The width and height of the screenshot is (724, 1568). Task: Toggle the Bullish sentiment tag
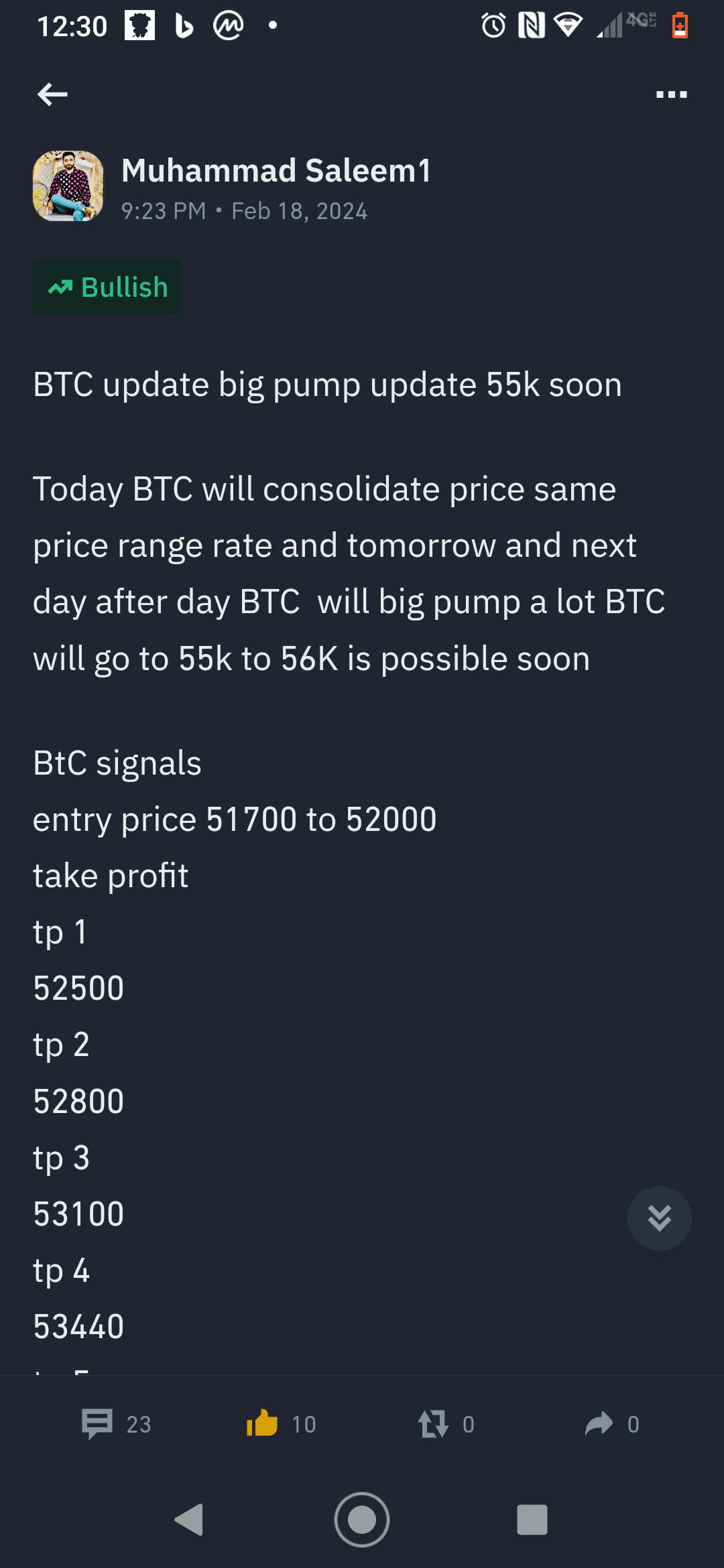tap(106, 286)
